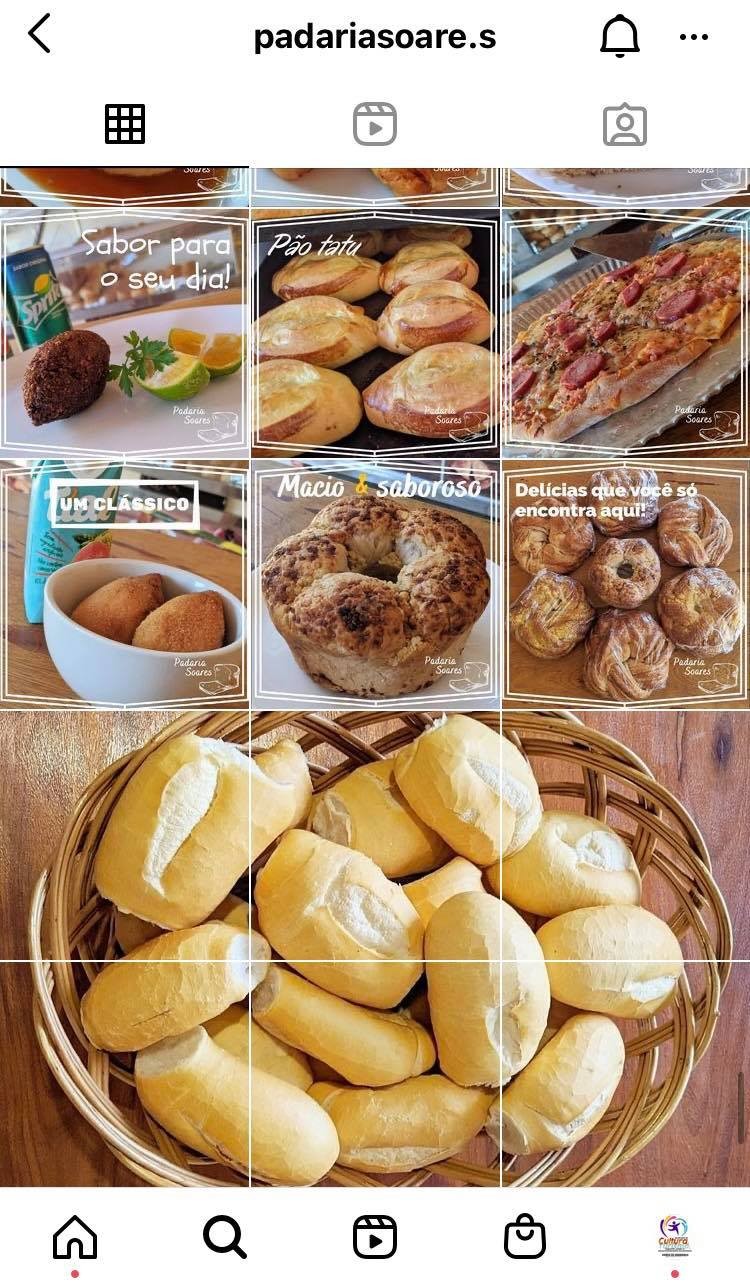The height and width of the screenshot is (1285, 750).
Task: Open the Shop tab
Action: point(525,1238)
